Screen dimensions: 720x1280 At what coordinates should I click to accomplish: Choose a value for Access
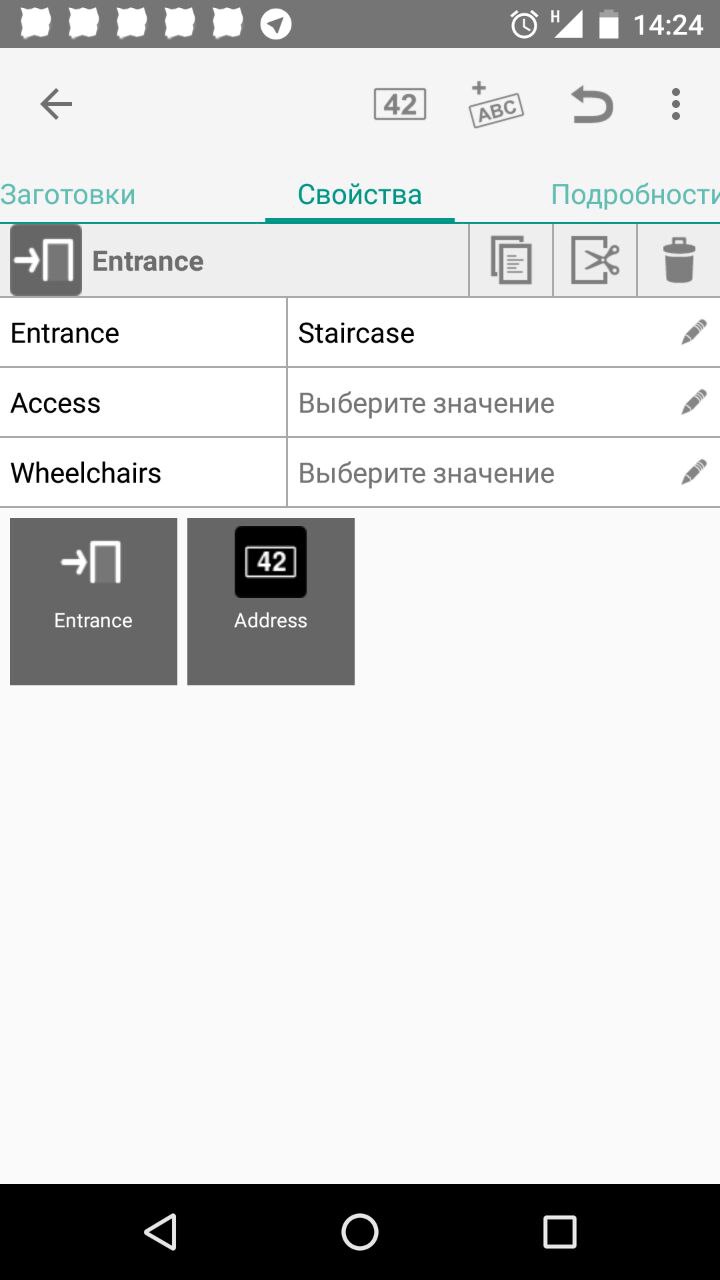click(504, 403)
